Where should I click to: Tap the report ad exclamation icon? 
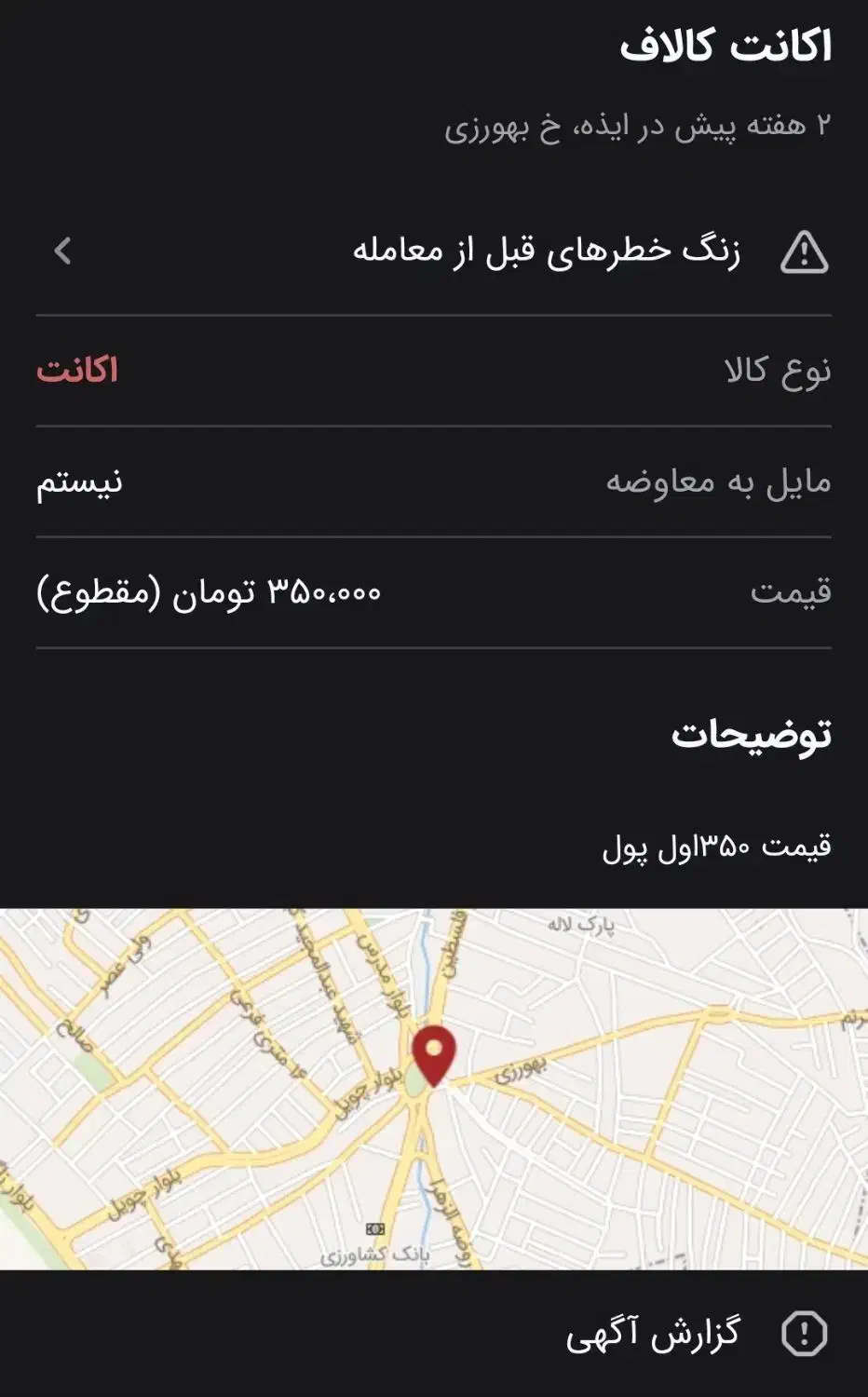tap(807, 1334)
